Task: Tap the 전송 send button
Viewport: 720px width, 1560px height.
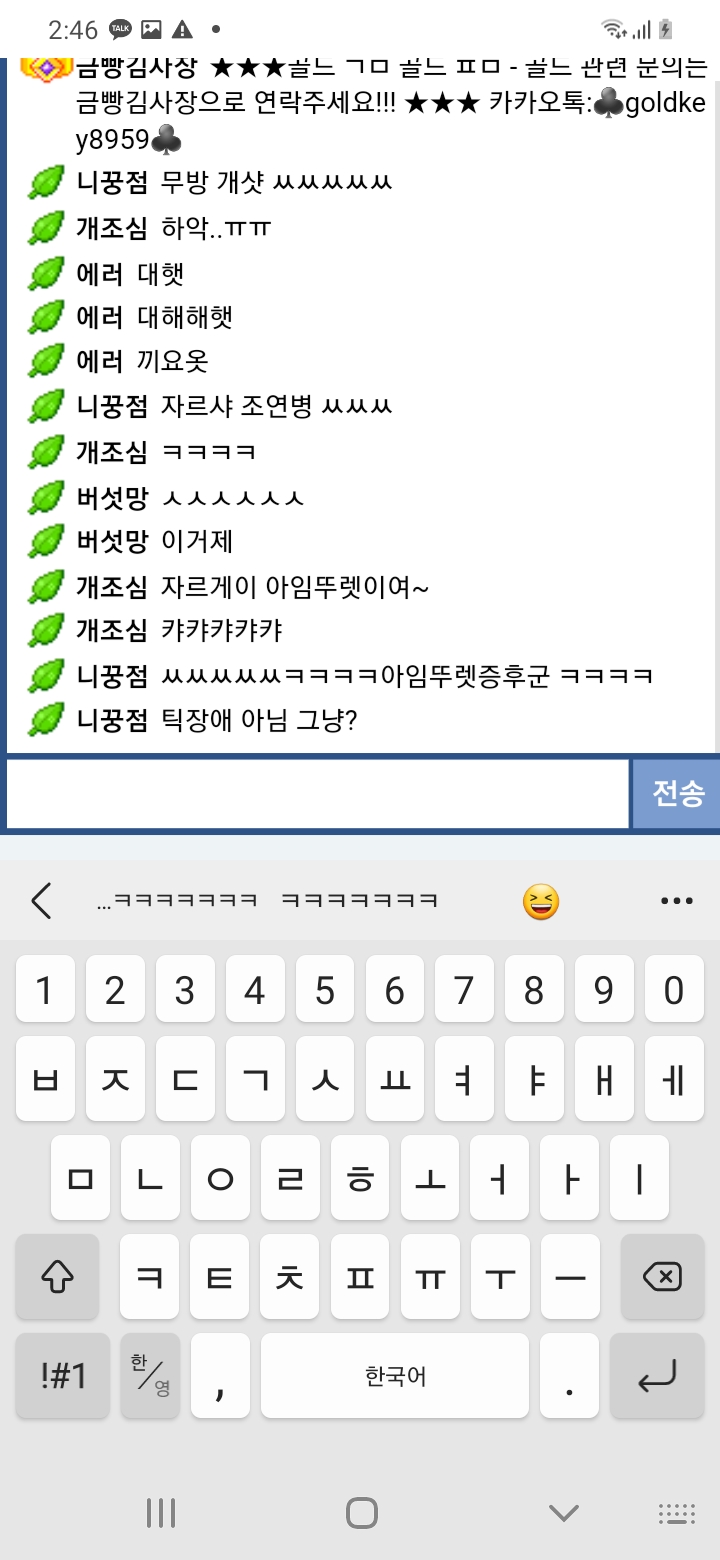Action: coord(677,794)
